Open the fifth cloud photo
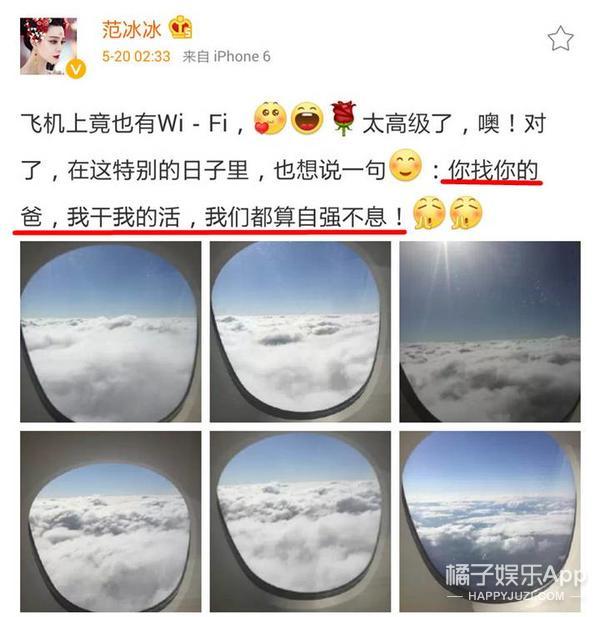600x617 pixels. click(x=300, y=520)
